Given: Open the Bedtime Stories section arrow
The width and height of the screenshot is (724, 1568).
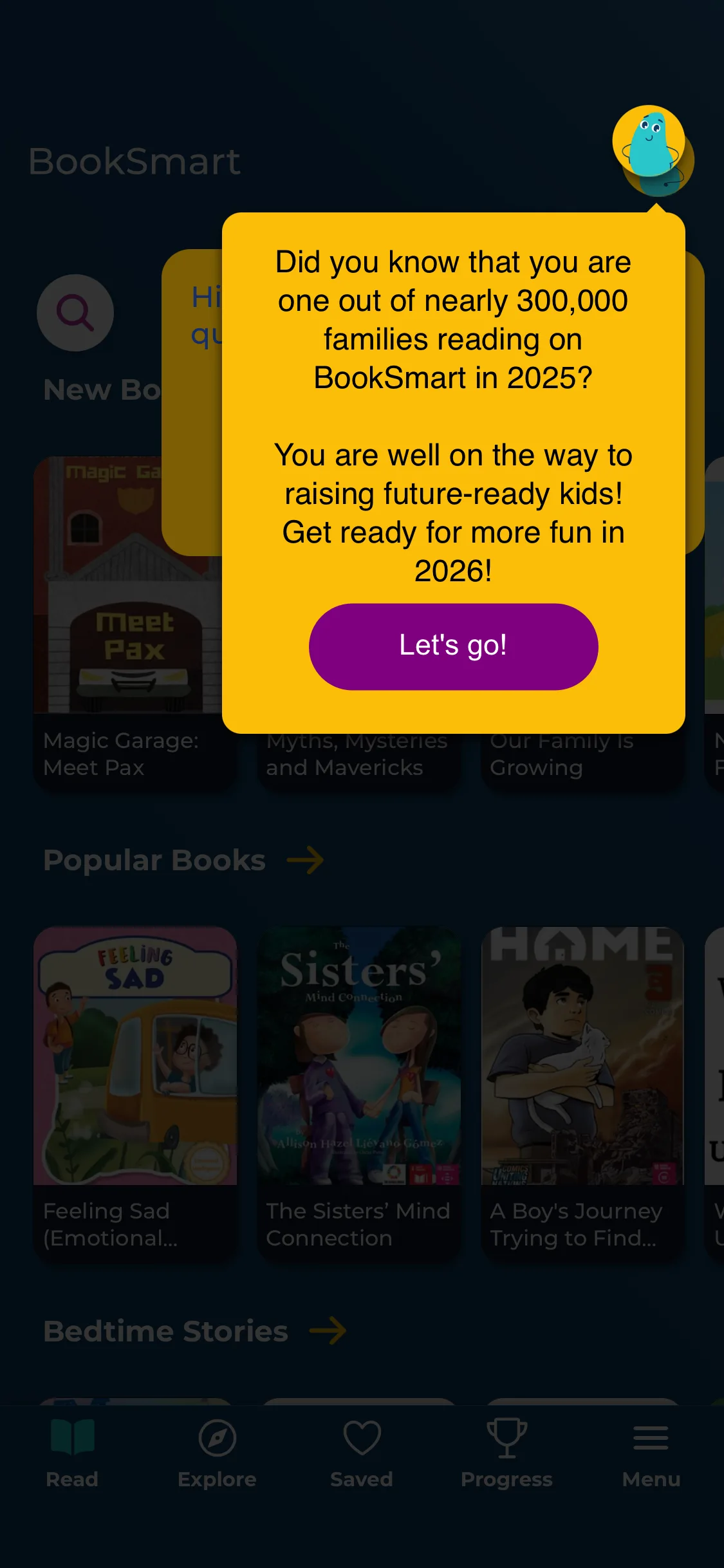Looking at the screenshot, I should 328,1331.
